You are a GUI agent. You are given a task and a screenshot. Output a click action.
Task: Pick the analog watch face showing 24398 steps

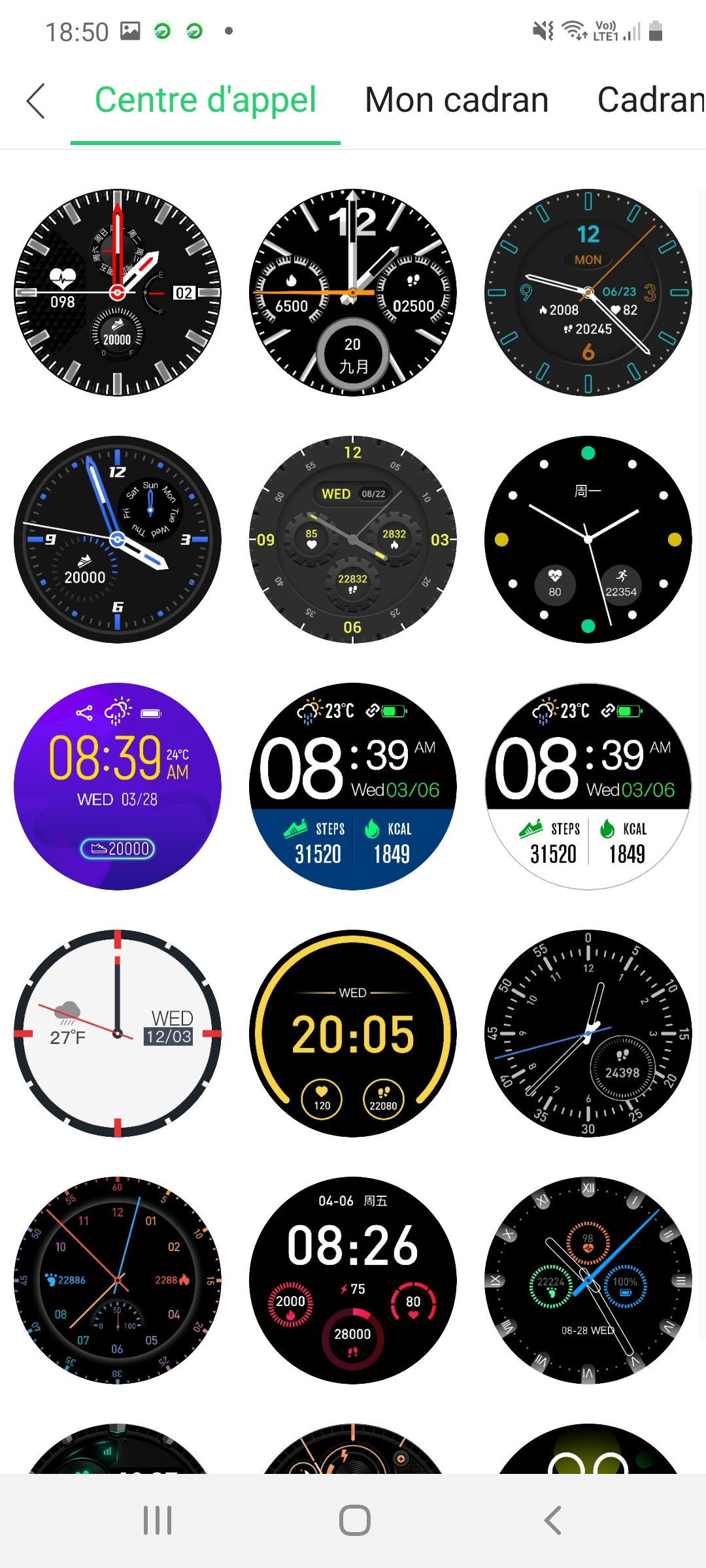coord(588,1034)
